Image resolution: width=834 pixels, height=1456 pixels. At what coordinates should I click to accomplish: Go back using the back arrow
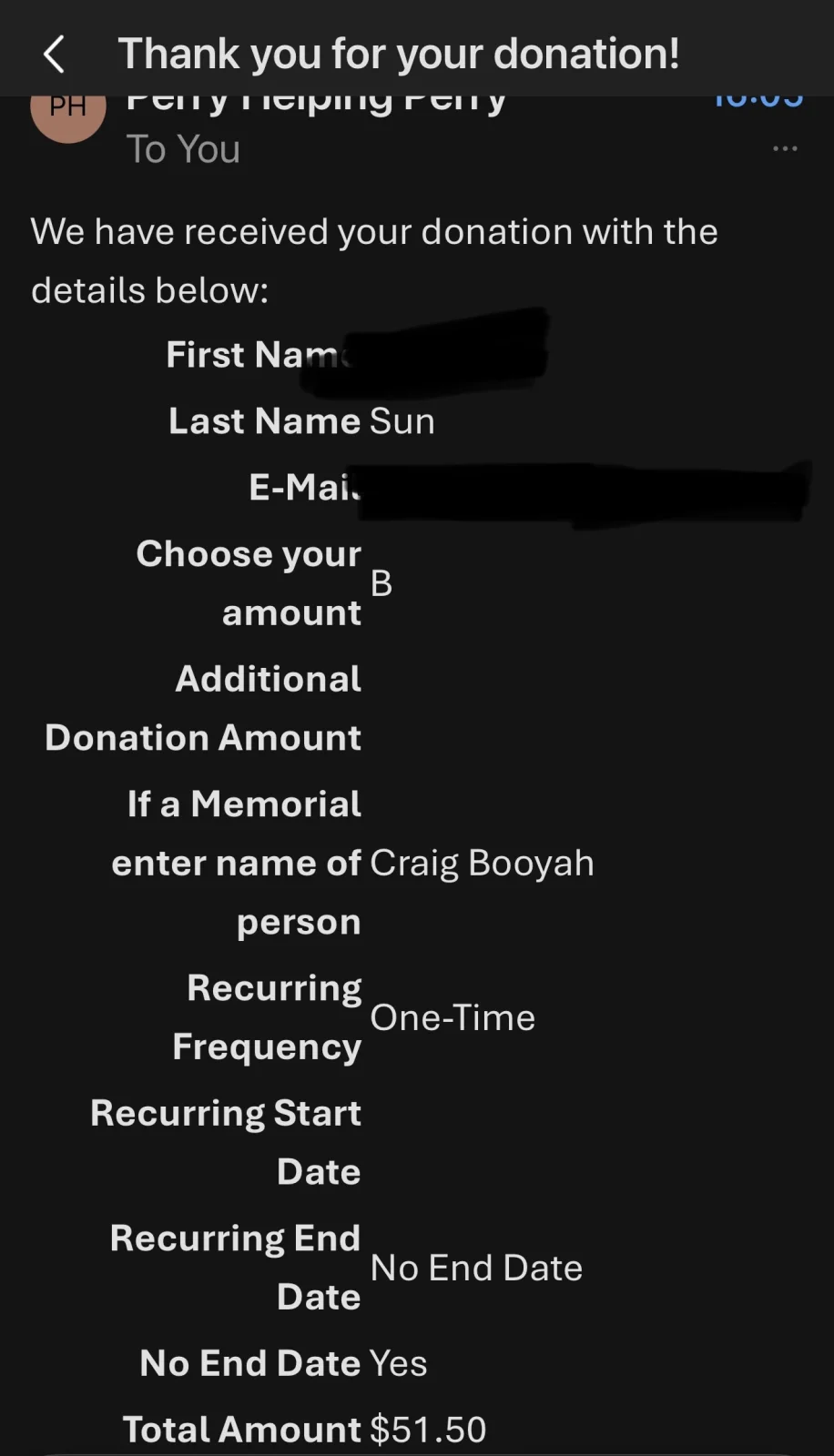[55, 55]
